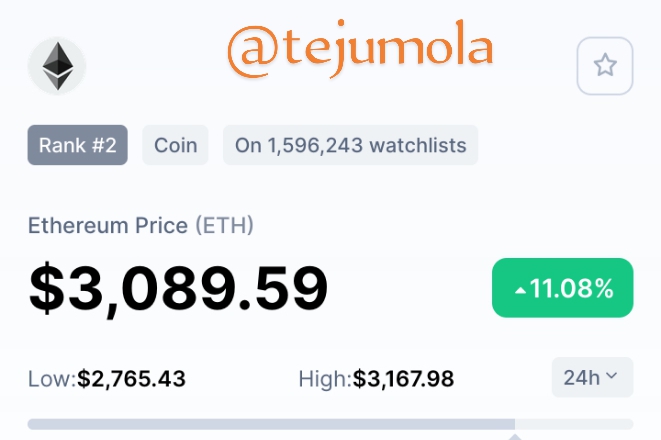Viewport: 661px width, 440px height.
Task: Select the Coin chip
Action: [175, 145]
